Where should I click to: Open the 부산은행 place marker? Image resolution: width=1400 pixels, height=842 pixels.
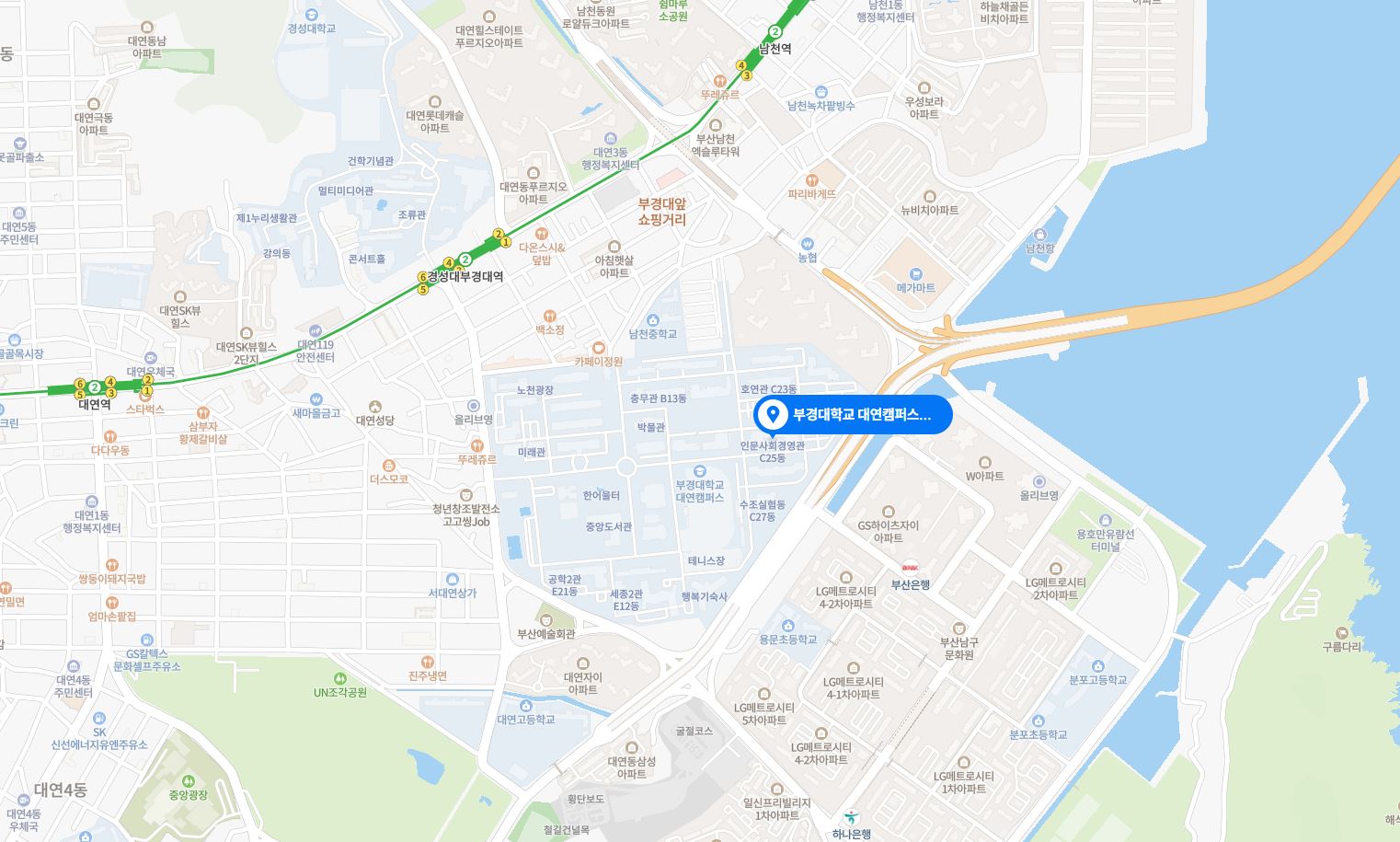click(x=910, y=569)
